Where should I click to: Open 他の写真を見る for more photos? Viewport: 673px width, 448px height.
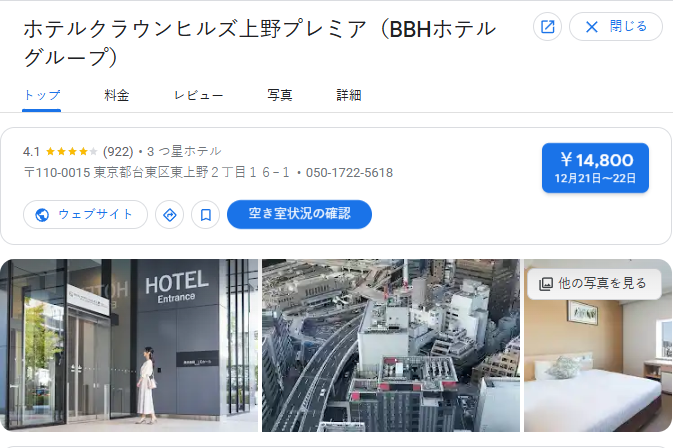[x=593, y=283]
